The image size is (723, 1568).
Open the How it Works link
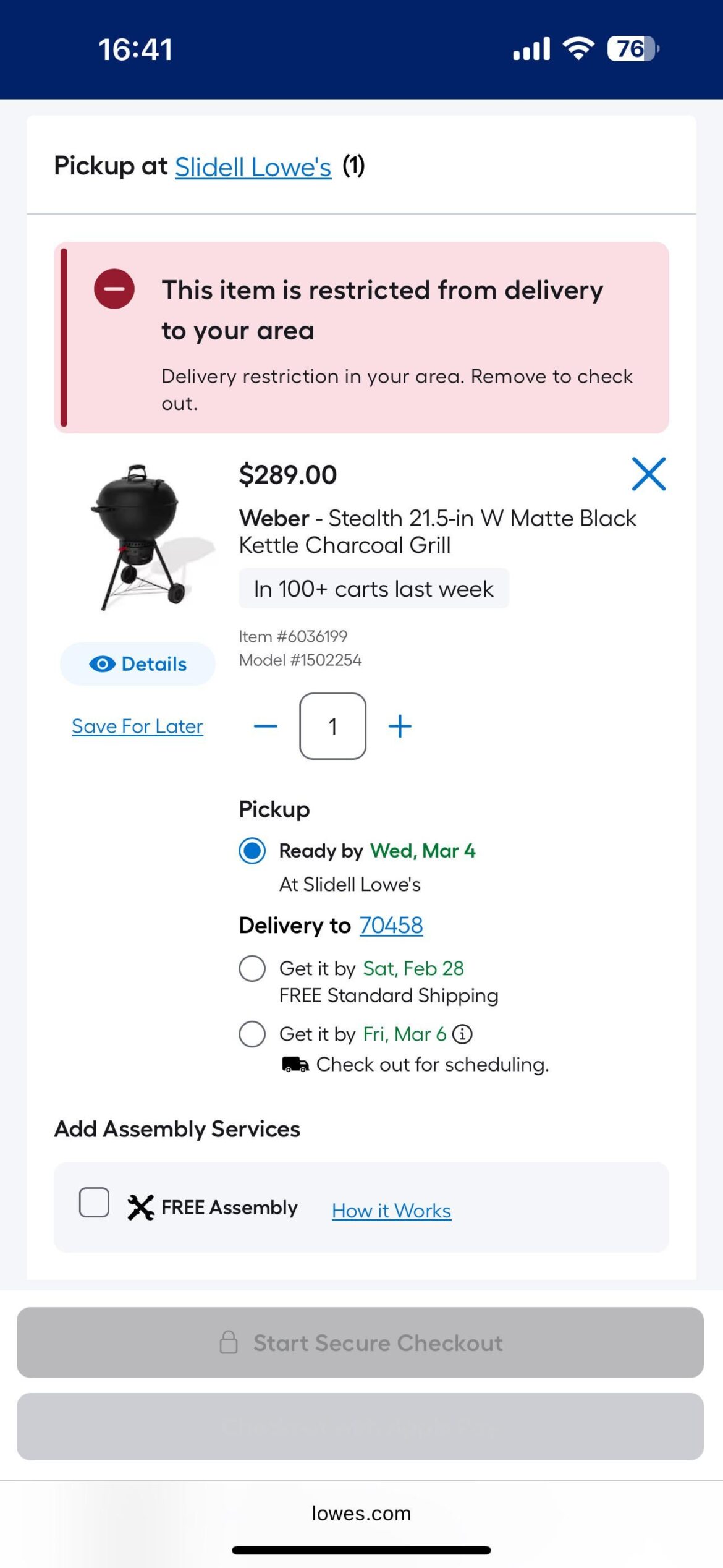(x=391, y=1210)
